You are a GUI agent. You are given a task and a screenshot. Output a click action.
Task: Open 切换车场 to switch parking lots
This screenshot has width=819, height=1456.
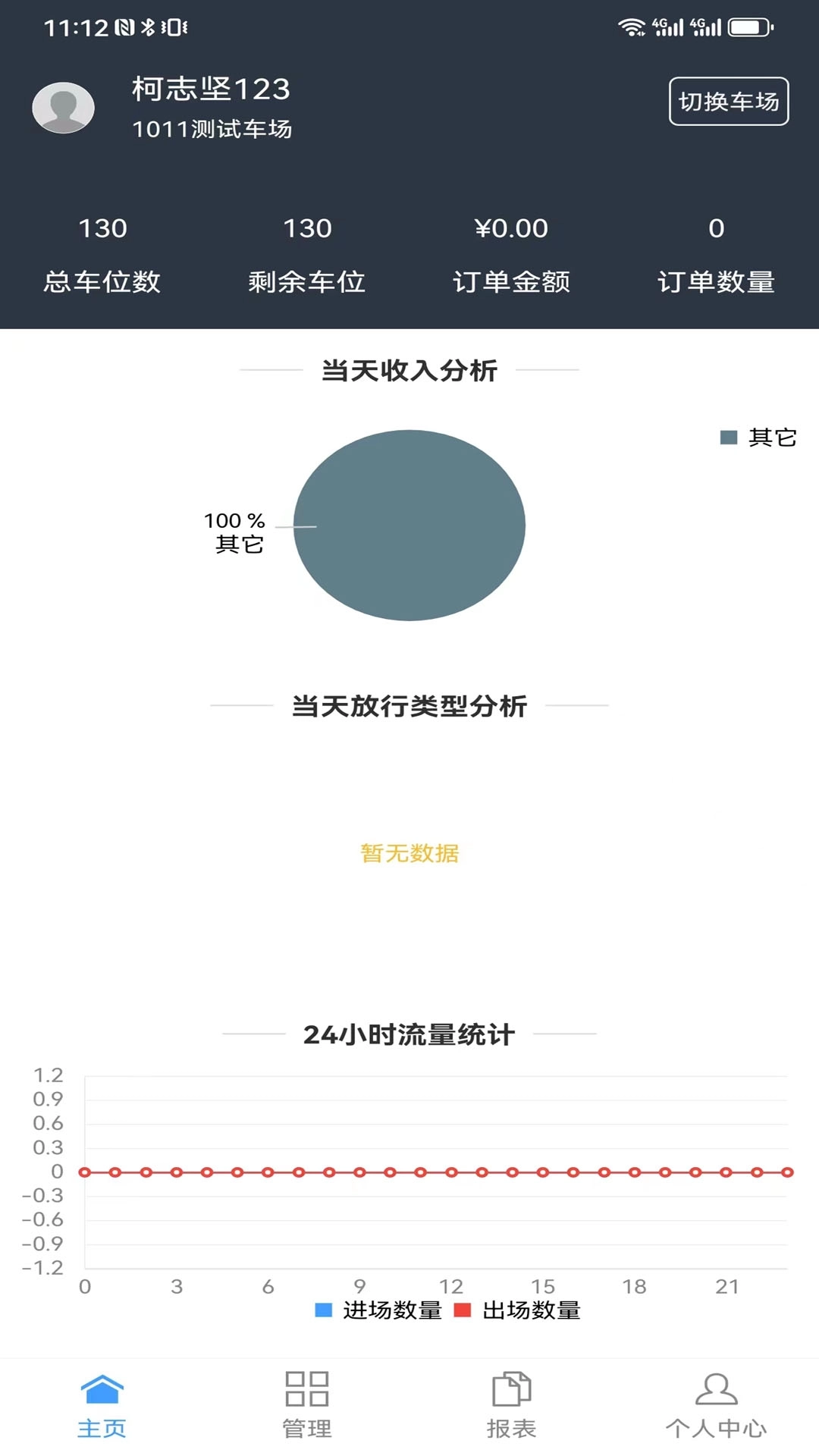coord(728,102)
